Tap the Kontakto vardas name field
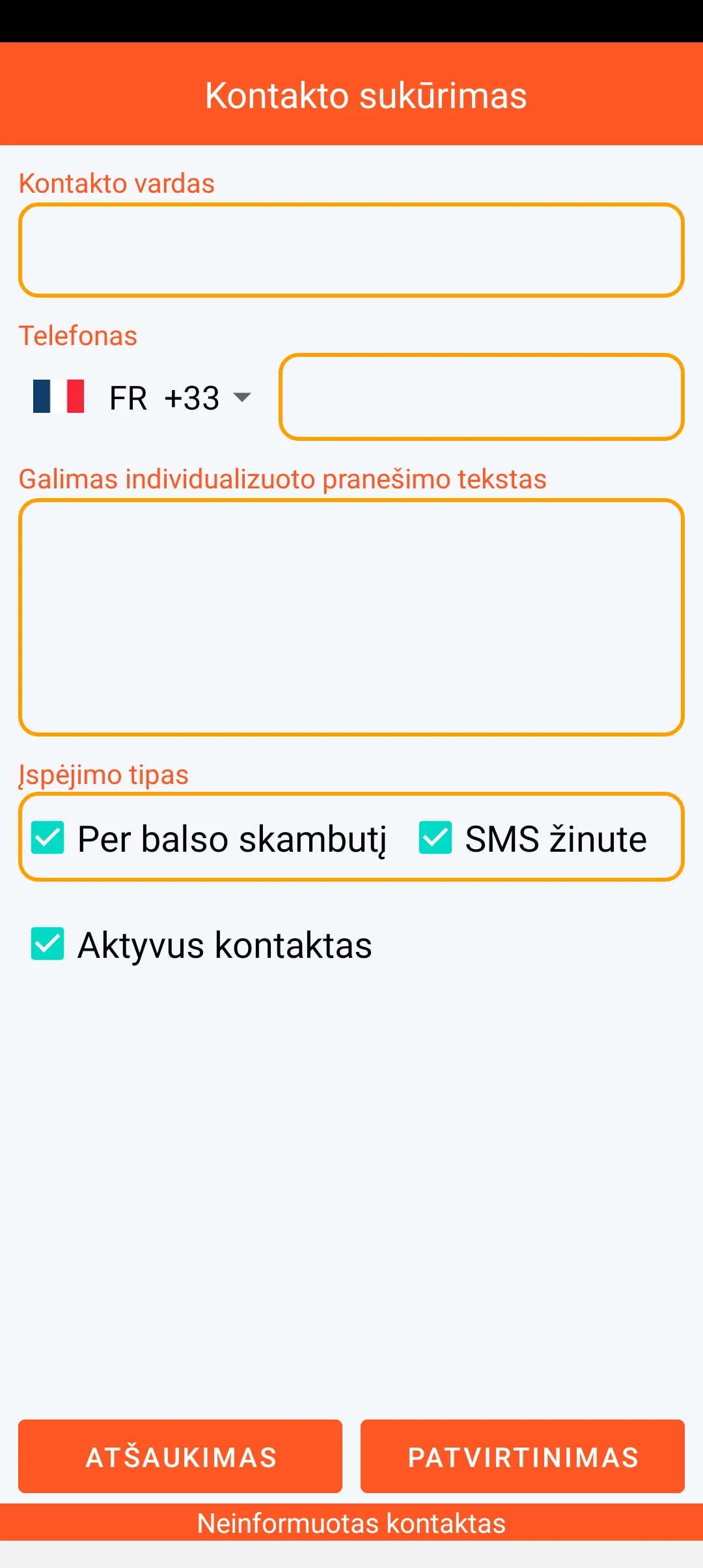The image size is (703, 1568). 351,250
